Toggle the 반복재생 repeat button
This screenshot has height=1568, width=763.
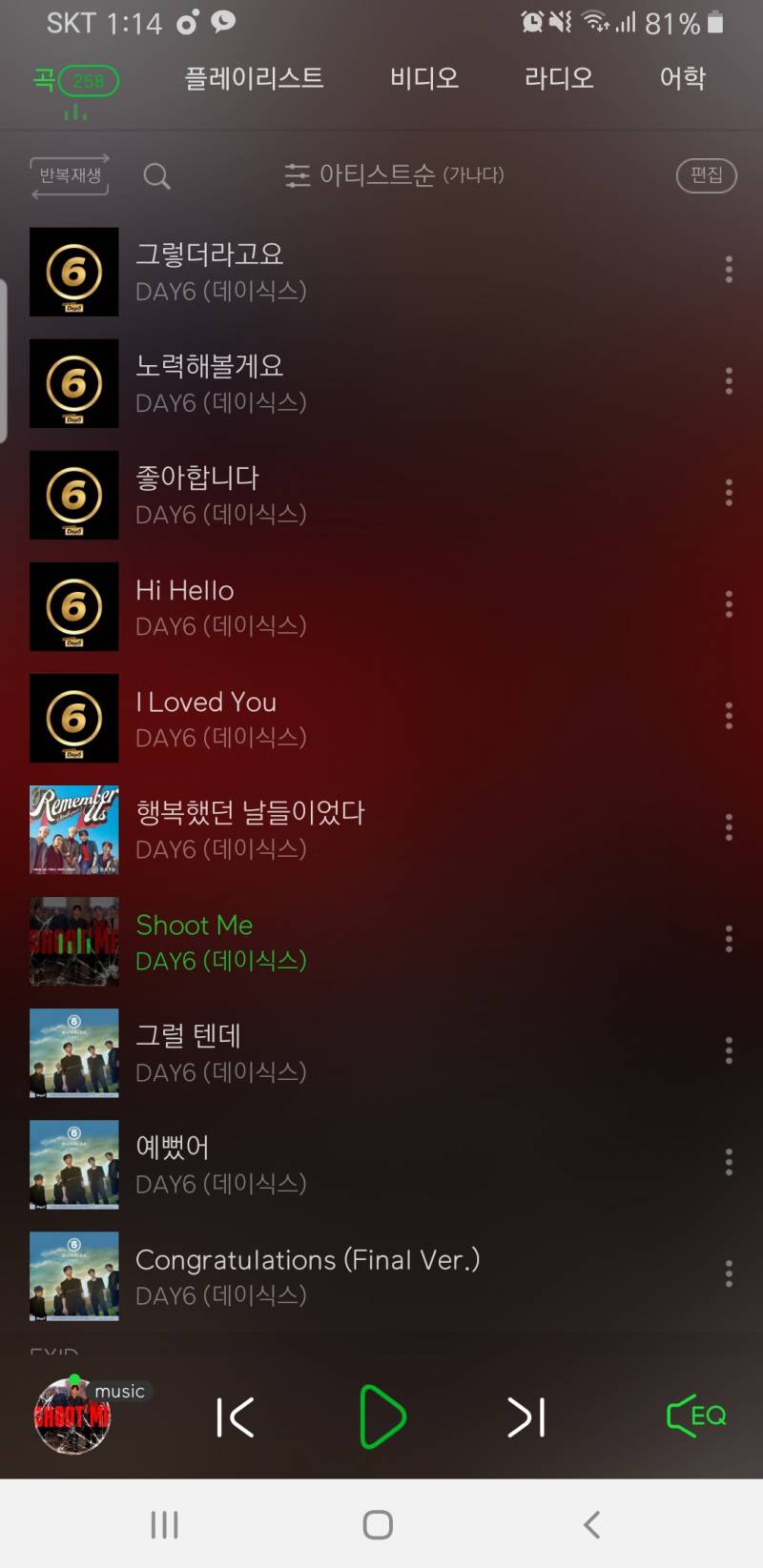point(71,176)
